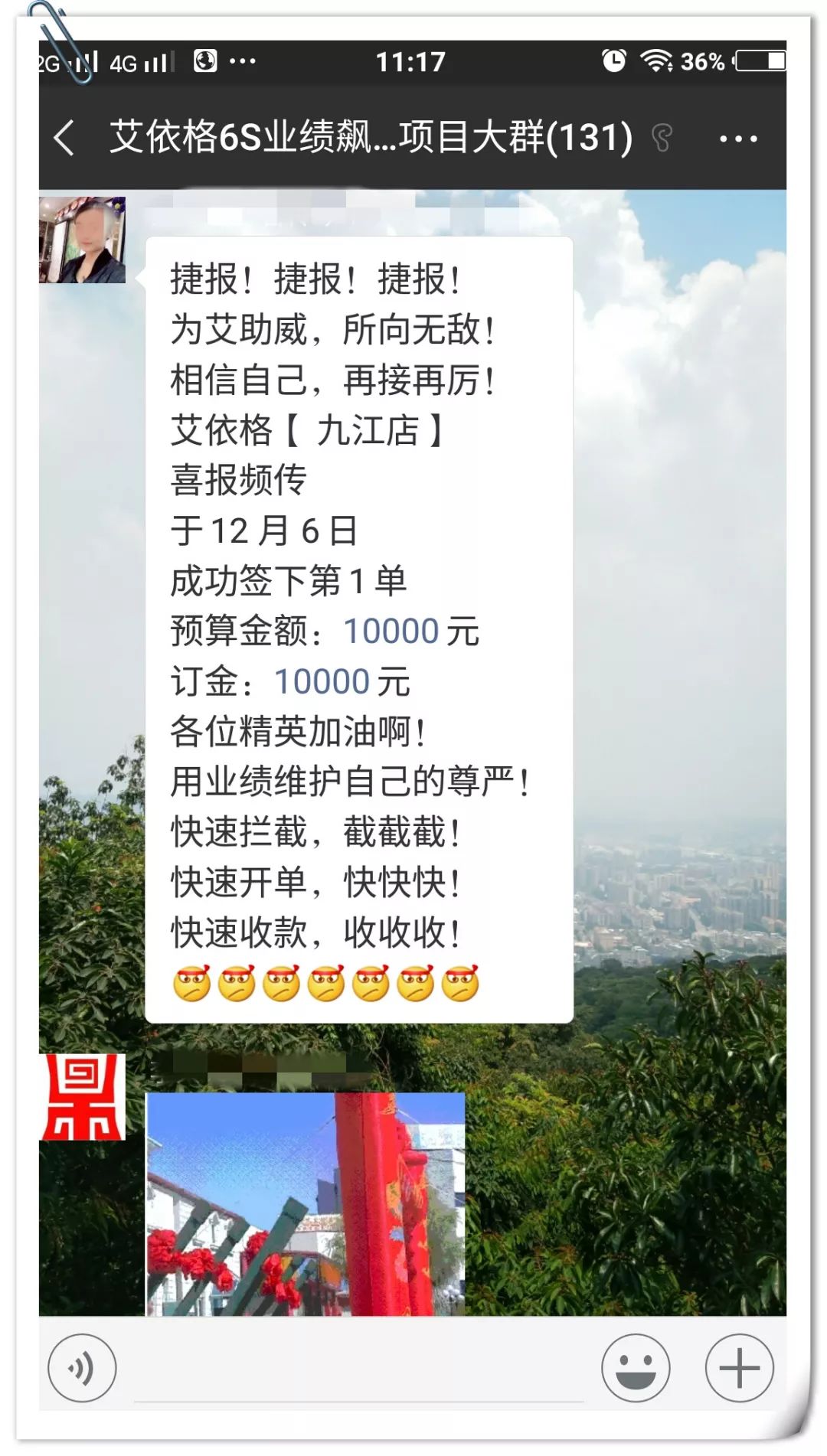Screen dimensions: 827x1456
Task: Open the red lantern photo message
Action: 305,1203
